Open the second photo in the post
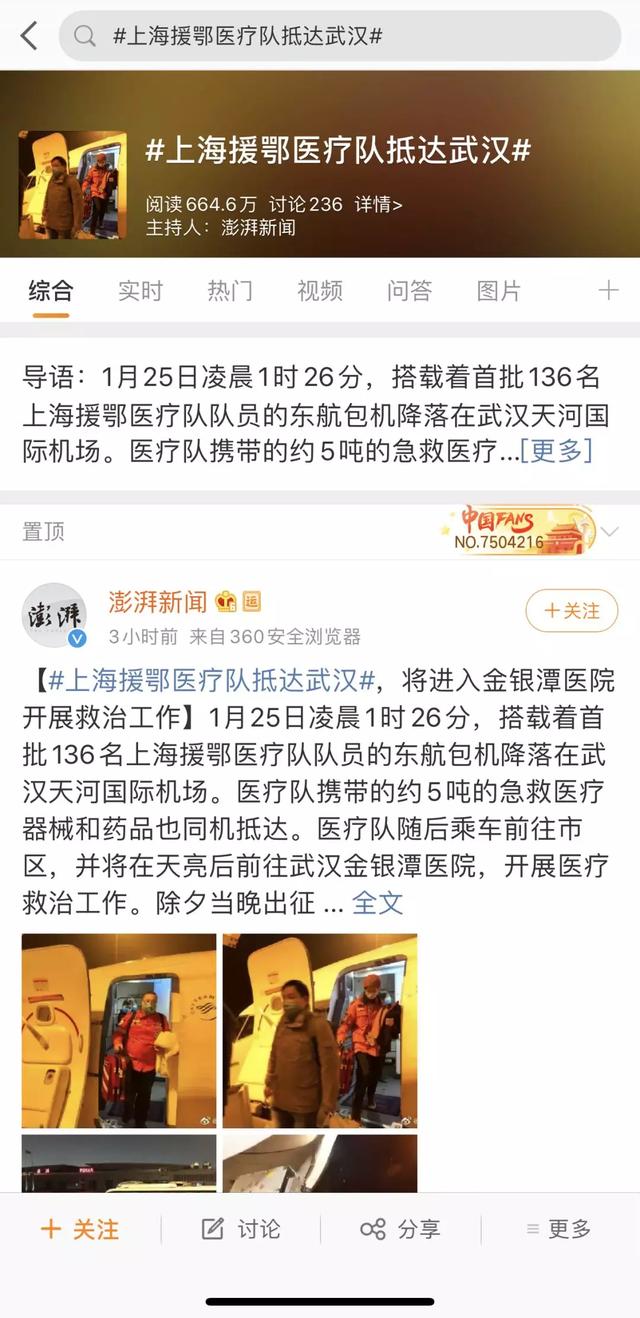The height and width of the screenshot is (1318, 640). 320,1030
